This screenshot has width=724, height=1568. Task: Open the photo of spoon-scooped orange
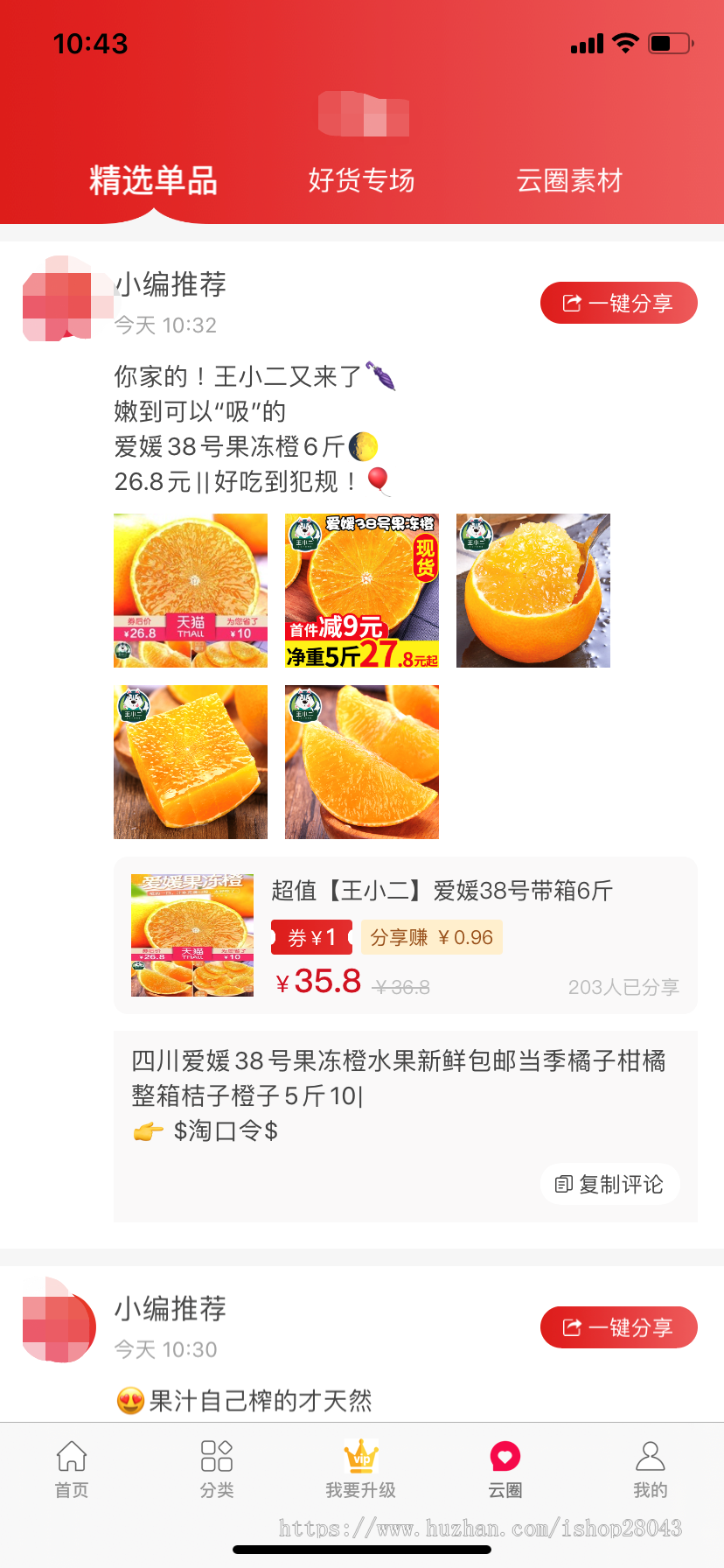[x=533, y=591]
